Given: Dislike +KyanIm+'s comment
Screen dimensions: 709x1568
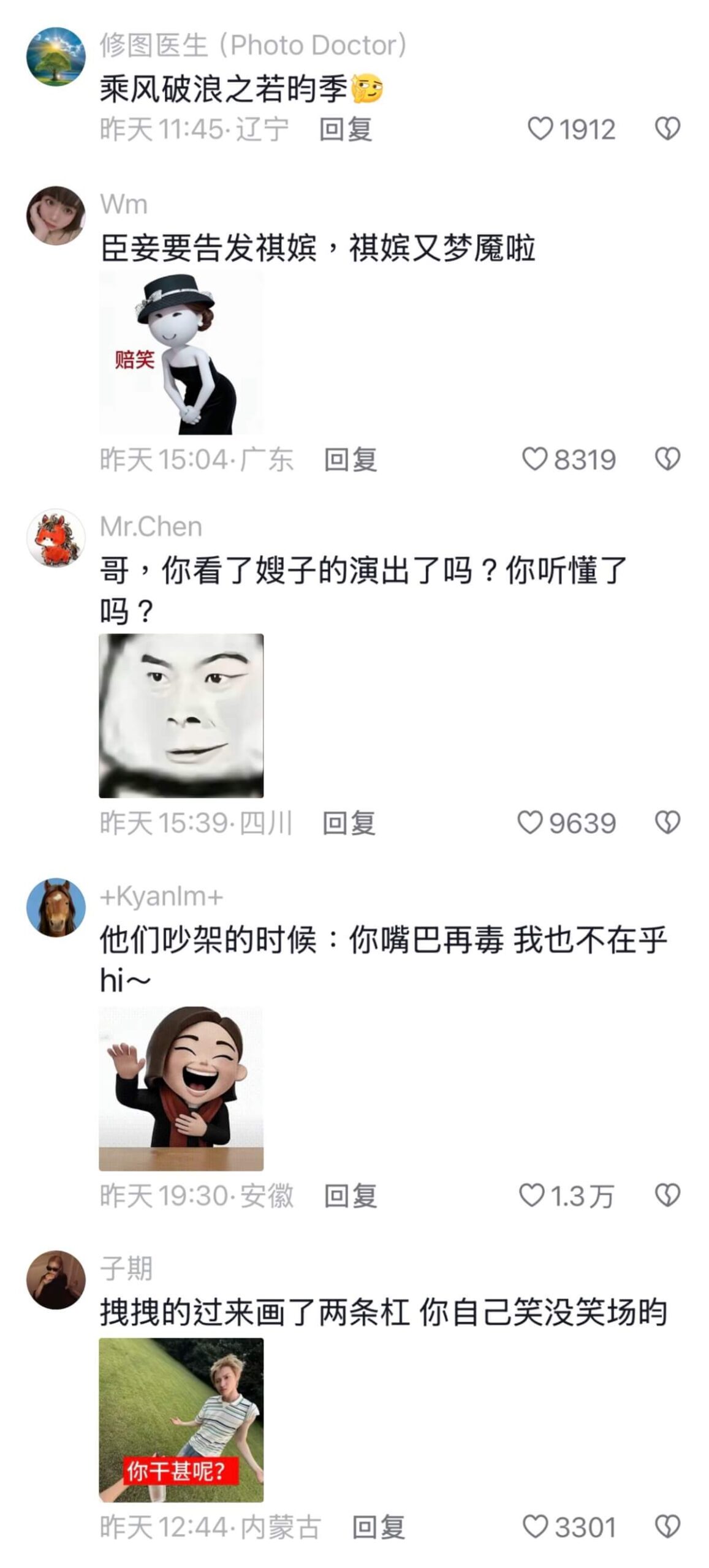Looking at the screenshot, I should point(667,1195).
